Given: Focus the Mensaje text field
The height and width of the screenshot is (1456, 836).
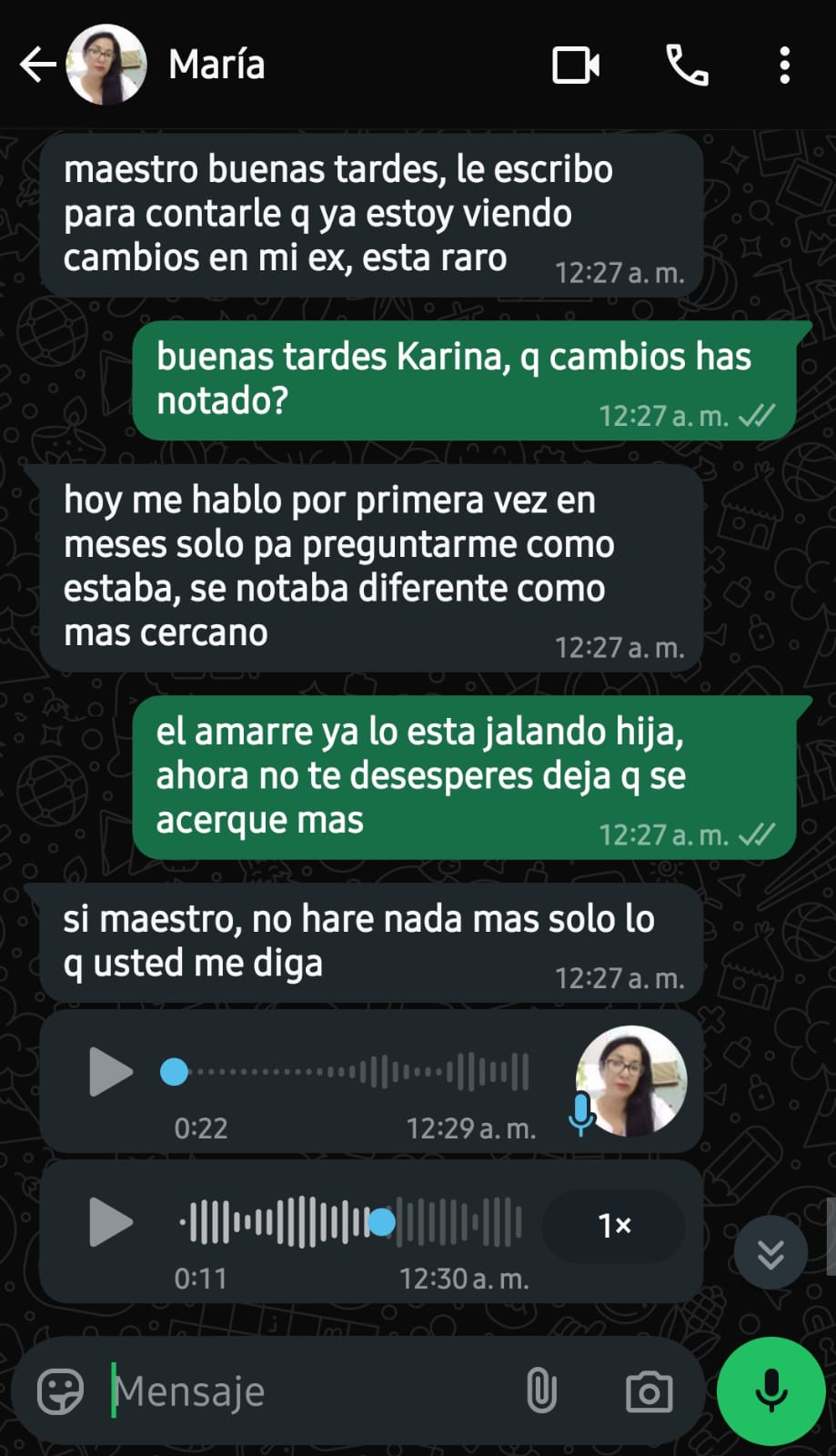Looking at the screenshot, I should tap(309, 1391).
